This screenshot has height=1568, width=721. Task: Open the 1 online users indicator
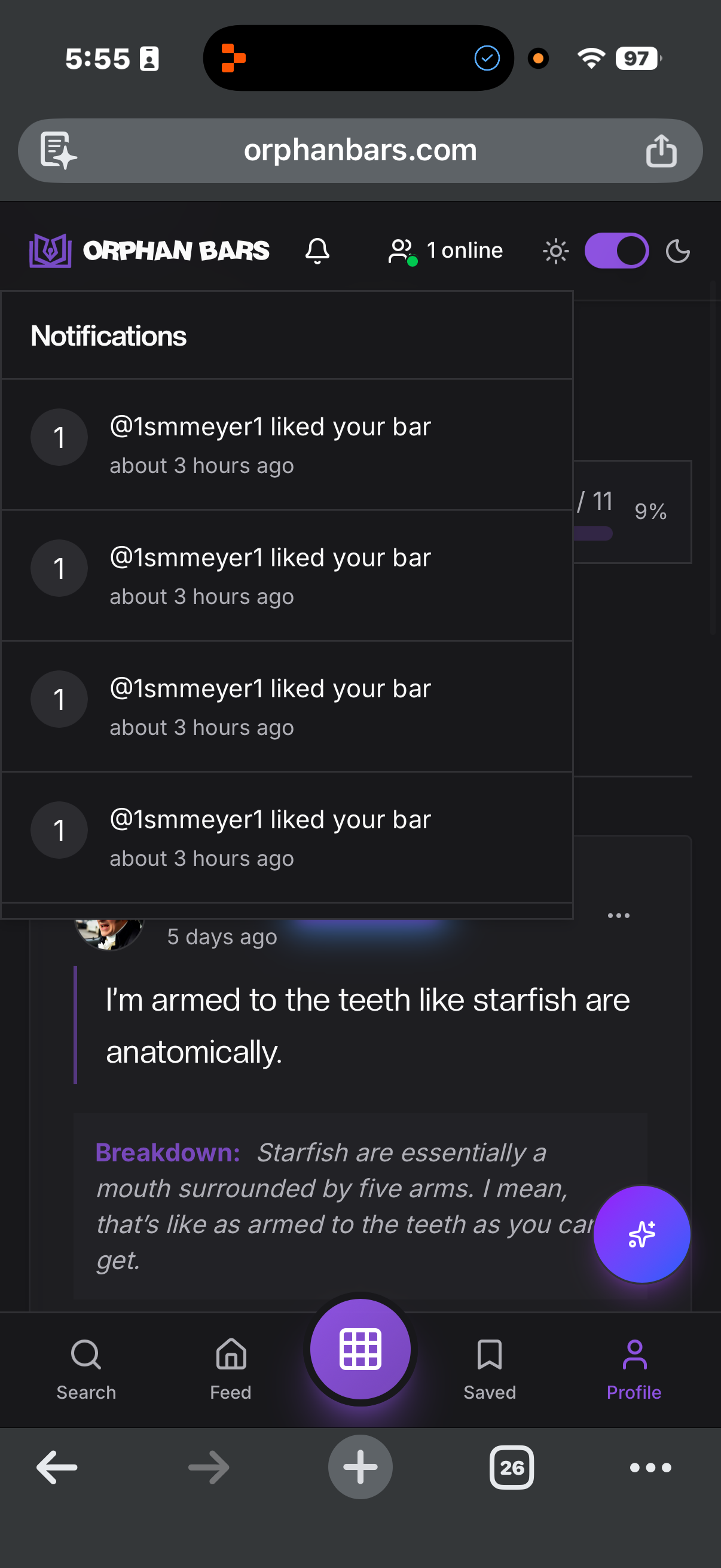point(445,251)
